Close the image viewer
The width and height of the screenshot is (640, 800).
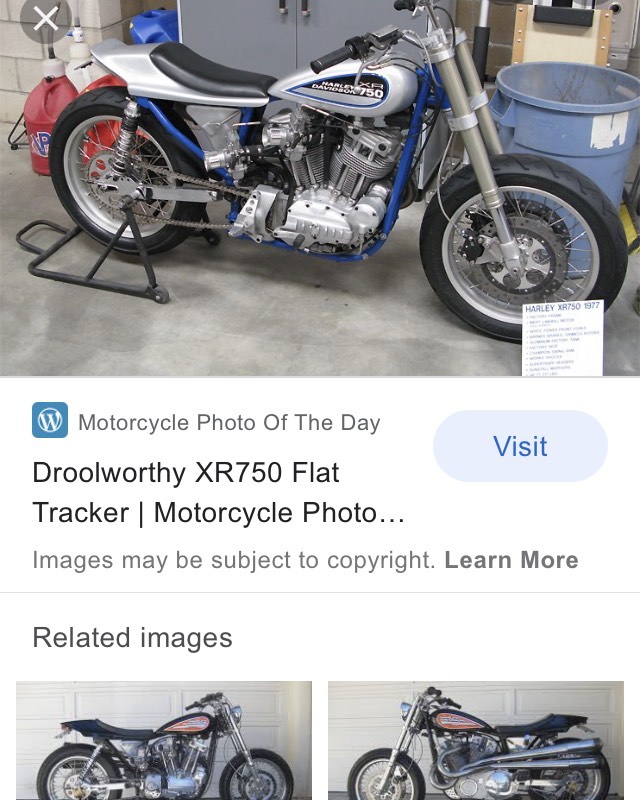(45, 19)
